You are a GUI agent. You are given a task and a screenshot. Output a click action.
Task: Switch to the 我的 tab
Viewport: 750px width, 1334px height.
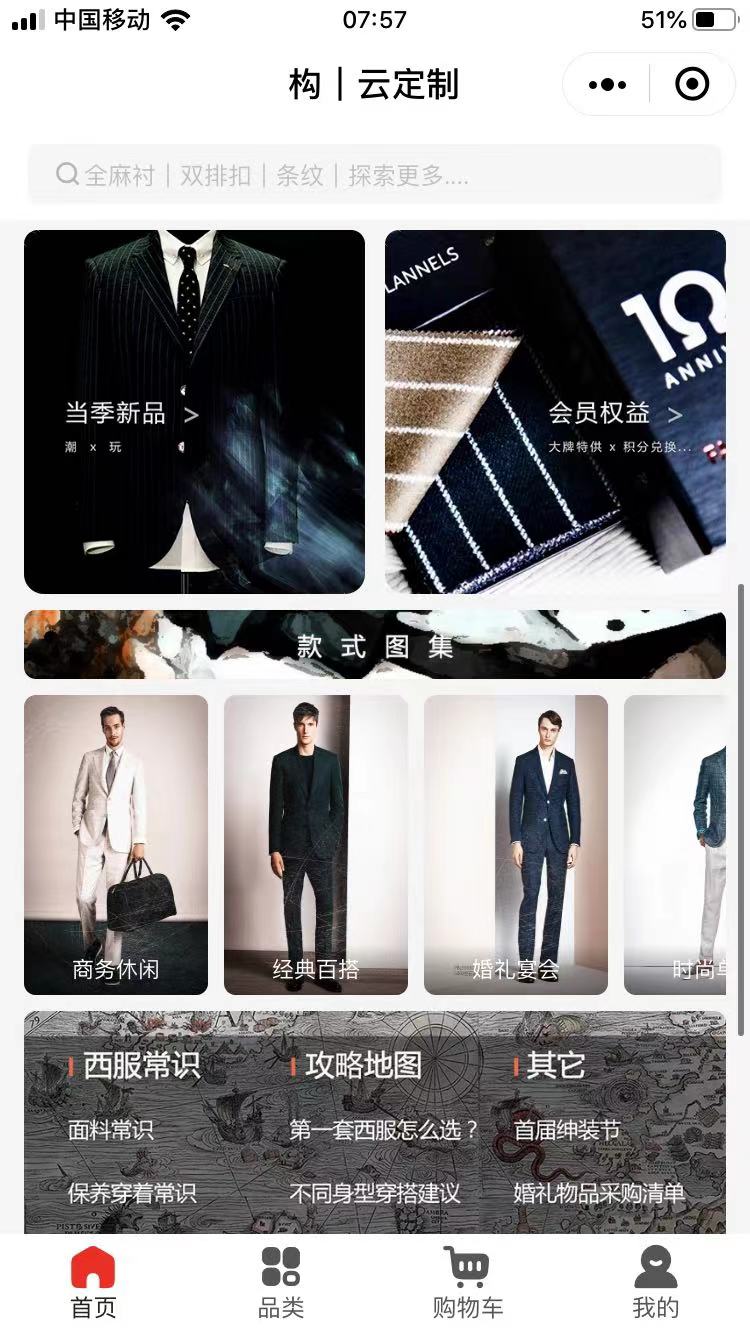655,1283
